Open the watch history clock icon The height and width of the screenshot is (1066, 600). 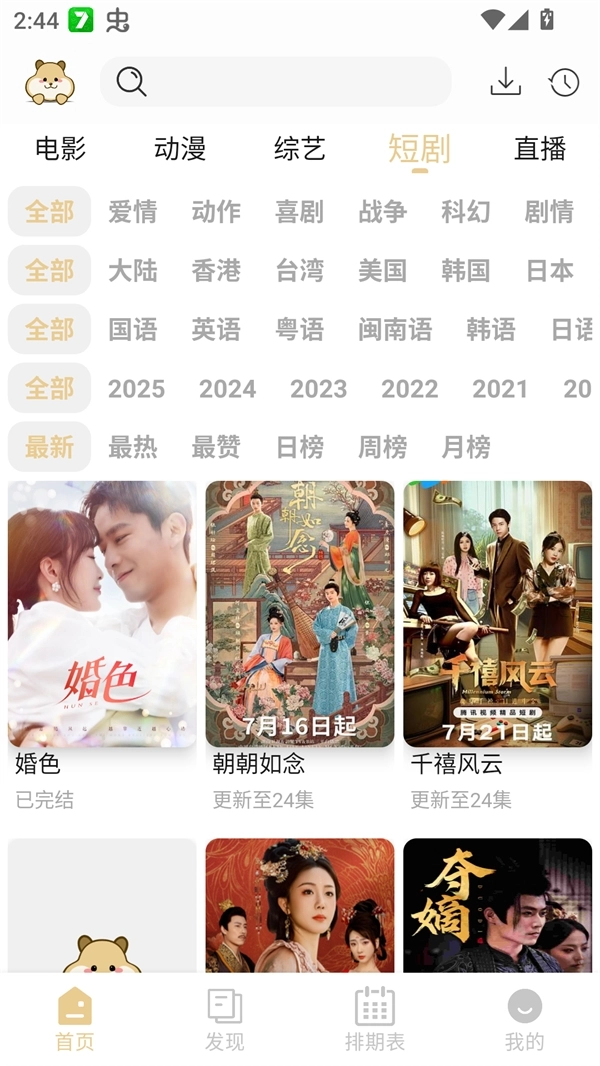tap(564, 82)
